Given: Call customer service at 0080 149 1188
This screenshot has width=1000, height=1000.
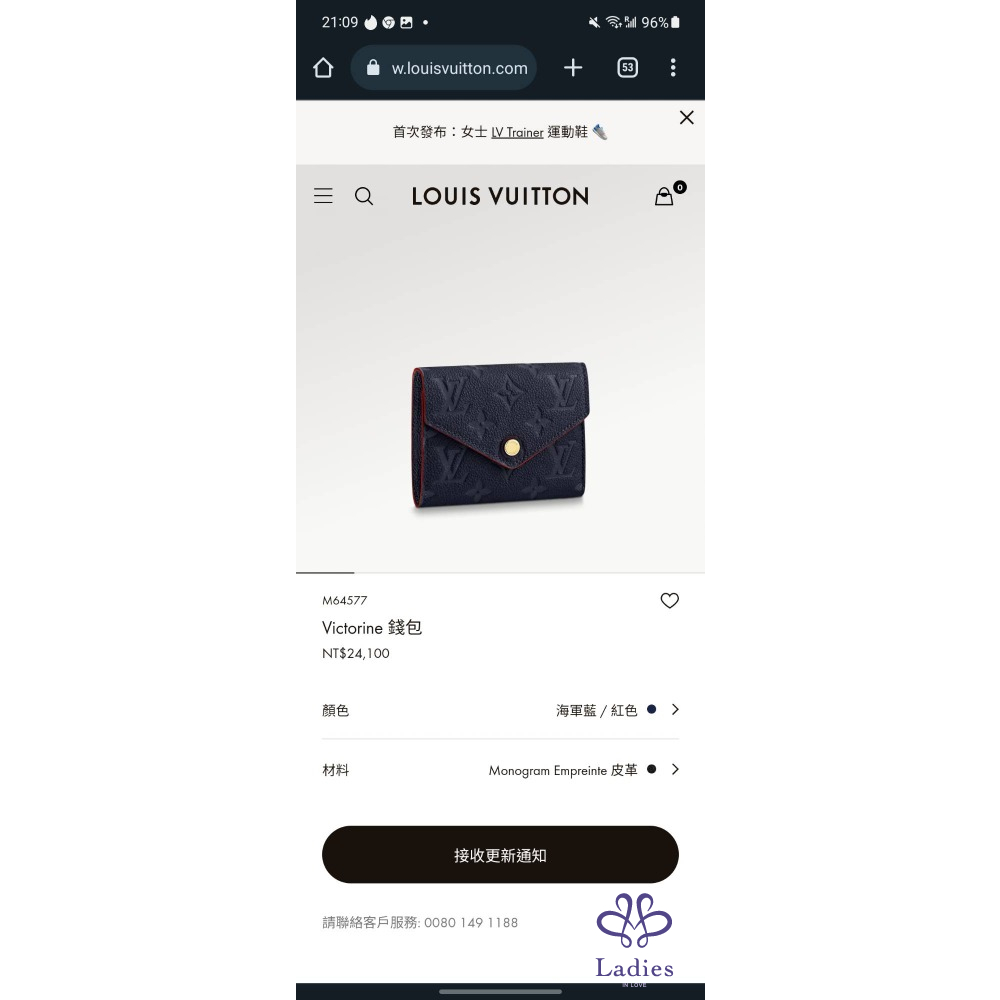Looking at the screenshot, I should pyautogui.click(x=470, y=923).
